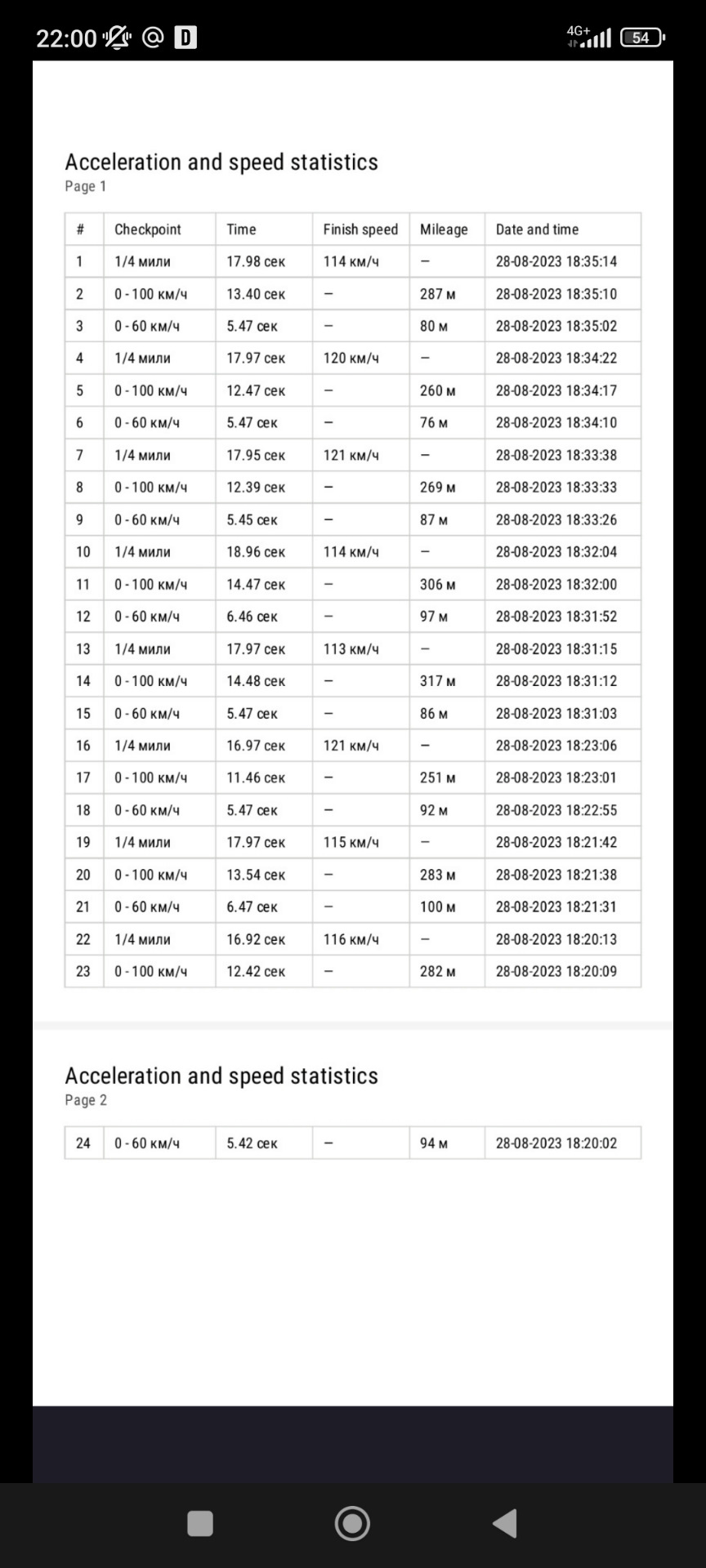This screenshot has height=1568, width=706.
Task: Tap the battery indicator showing 54
Action: (x=641, y=38)
